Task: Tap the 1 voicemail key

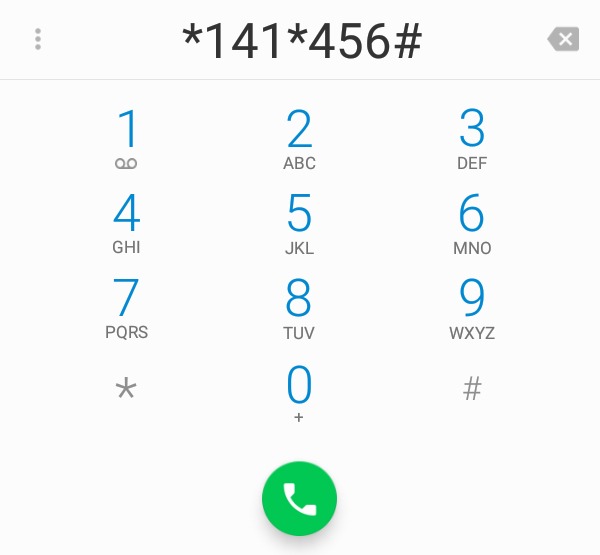Action: point(126,140)
